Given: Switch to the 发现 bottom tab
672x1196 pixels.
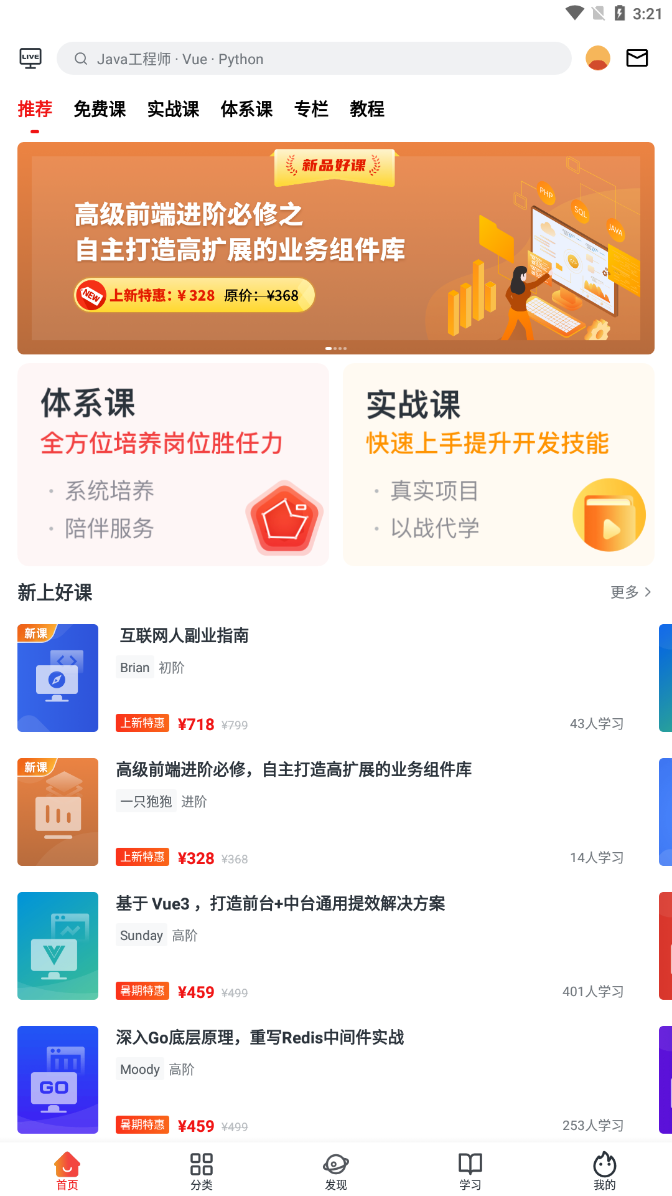Looking at the screenshot, I should (x=336, y=1170).
